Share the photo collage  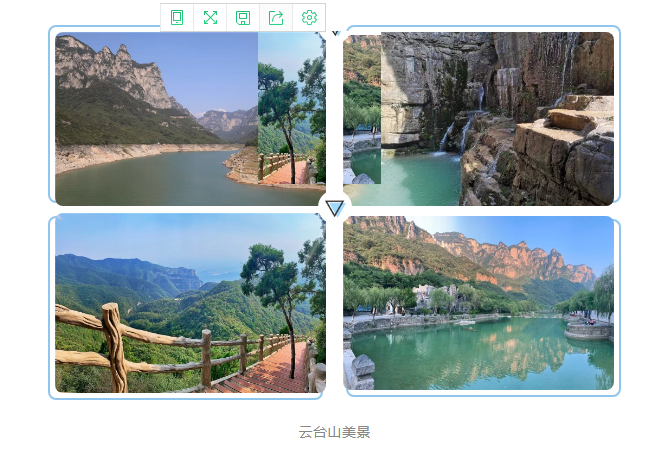(276, 17)
